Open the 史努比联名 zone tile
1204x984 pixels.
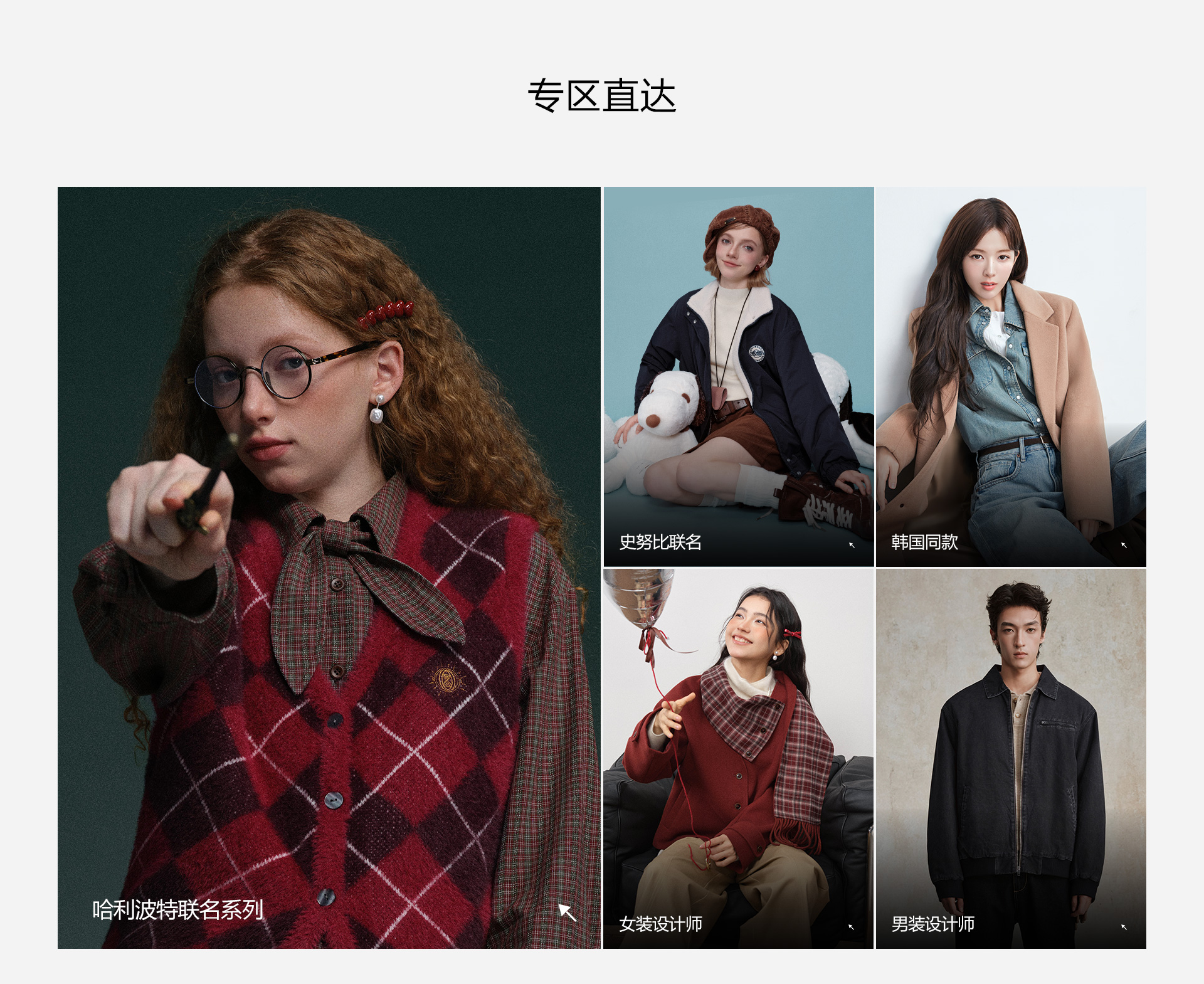coord(738,376)
